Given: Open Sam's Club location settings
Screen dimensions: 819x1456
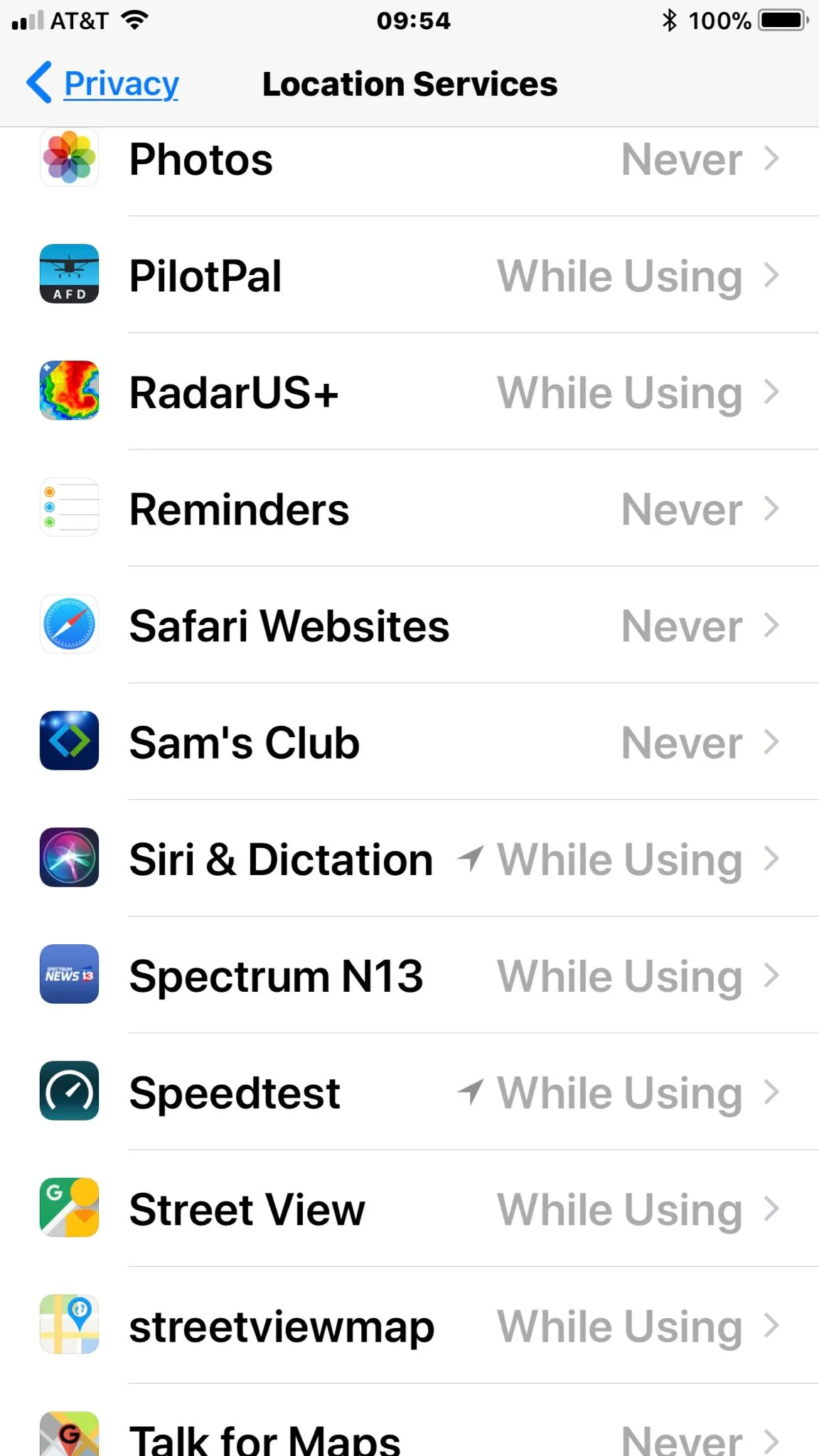Looking at the screenshot, I should tap(409, 742).
